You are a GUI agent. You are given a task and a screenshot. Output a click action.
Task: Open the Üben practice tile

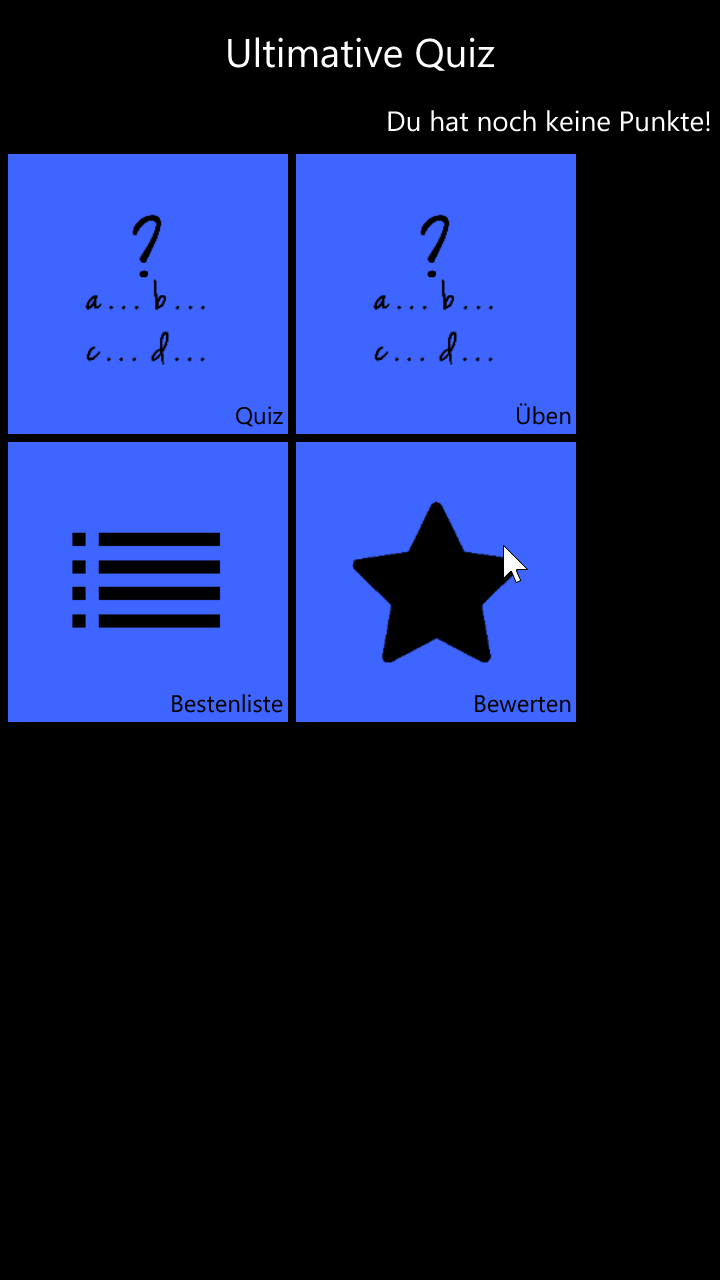point(436,294)
